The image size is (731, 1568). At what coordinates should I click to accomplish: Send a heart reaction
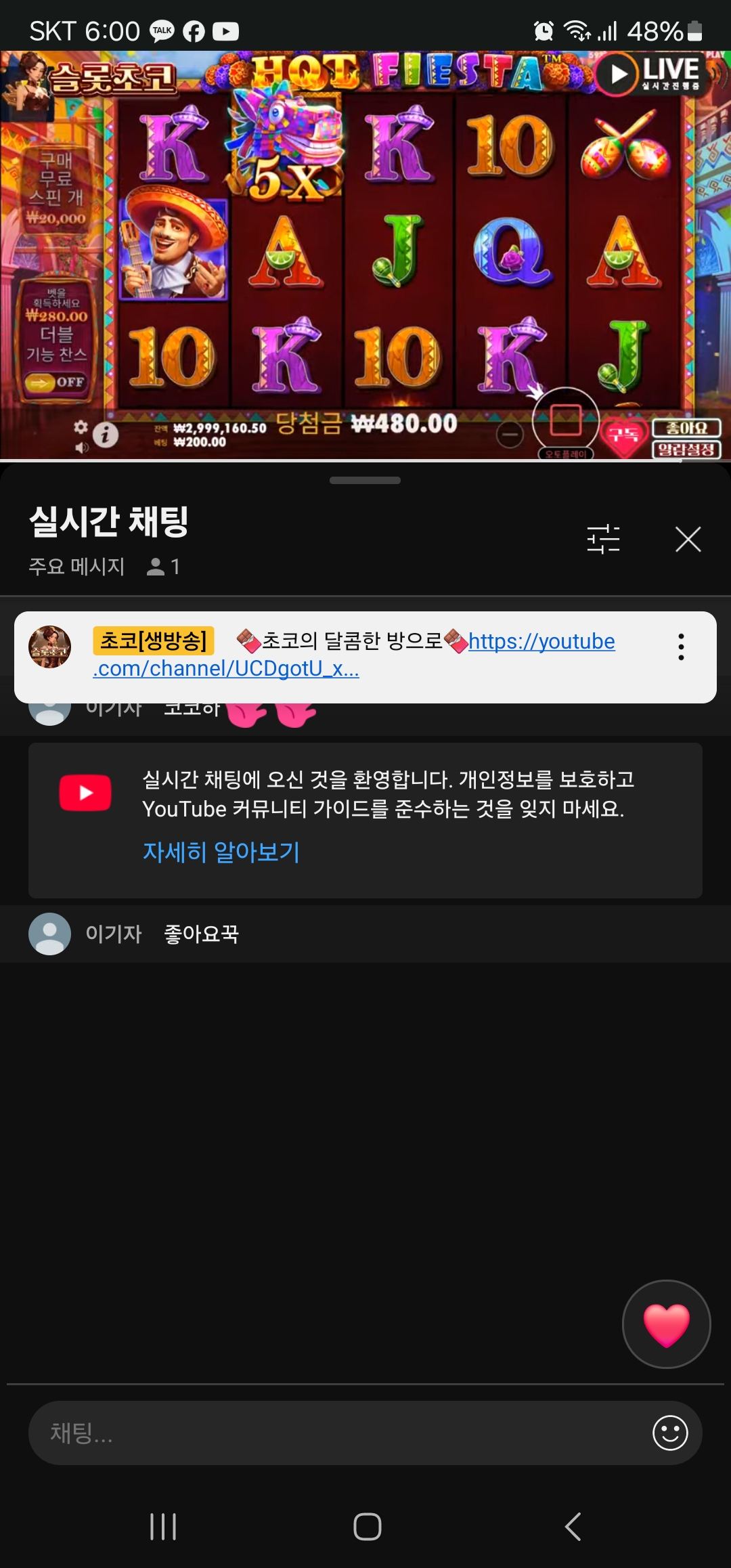point(666,1324)
